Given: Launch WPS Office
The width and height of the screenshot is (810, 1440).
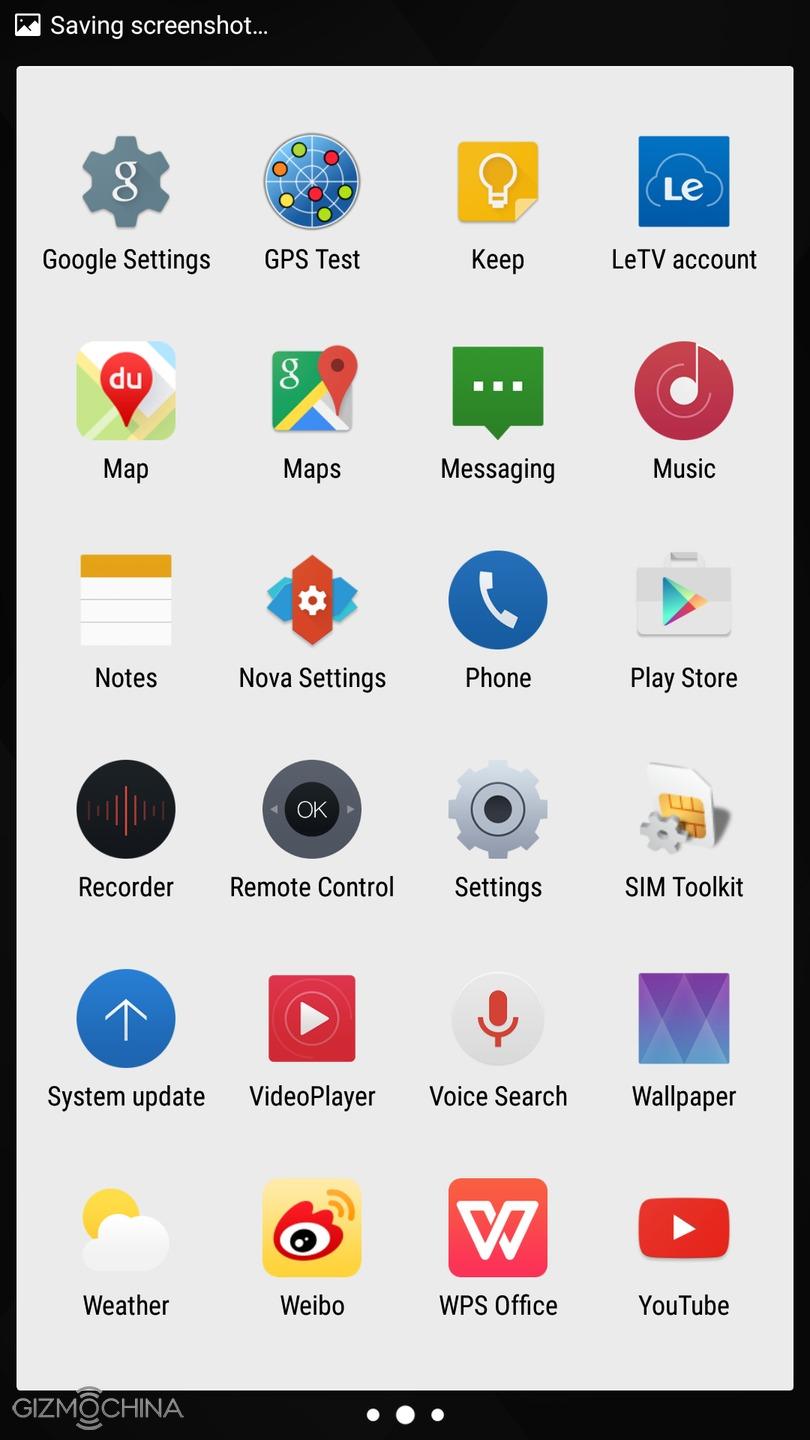Looking at the screenshot, I should (498, 1228).
